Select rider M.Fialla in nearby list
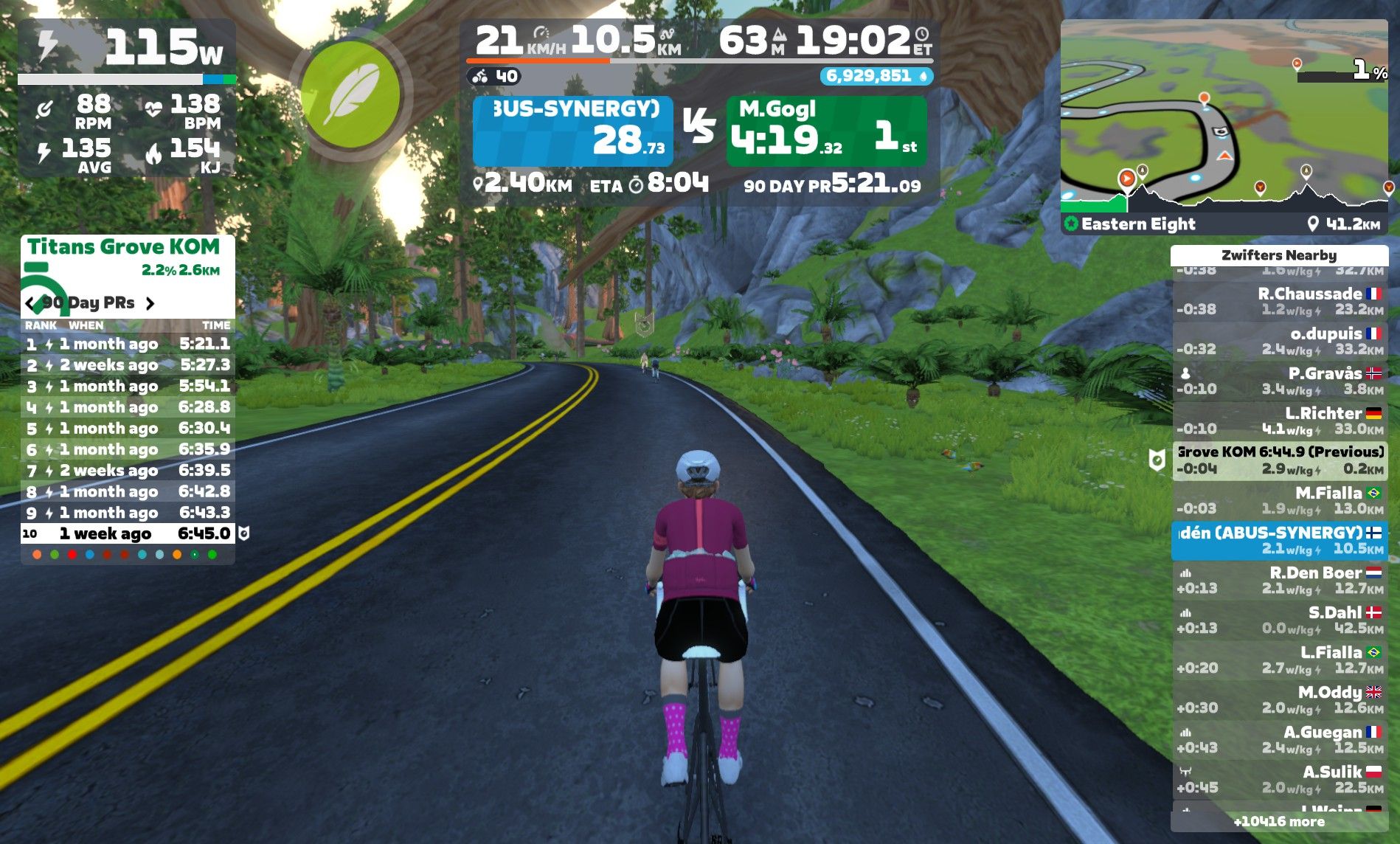Viewport: 1400px width, 844px height. click(x=1280, y=501)
